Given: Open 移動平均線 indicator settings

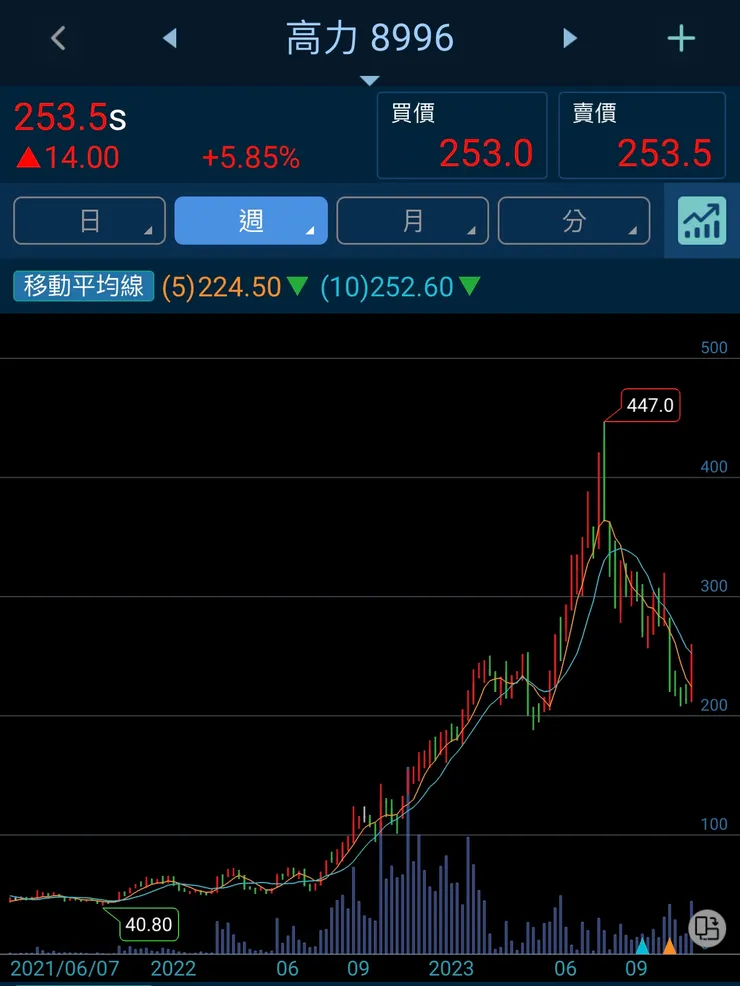Looking at the screenshot, I should click(84, 287).
